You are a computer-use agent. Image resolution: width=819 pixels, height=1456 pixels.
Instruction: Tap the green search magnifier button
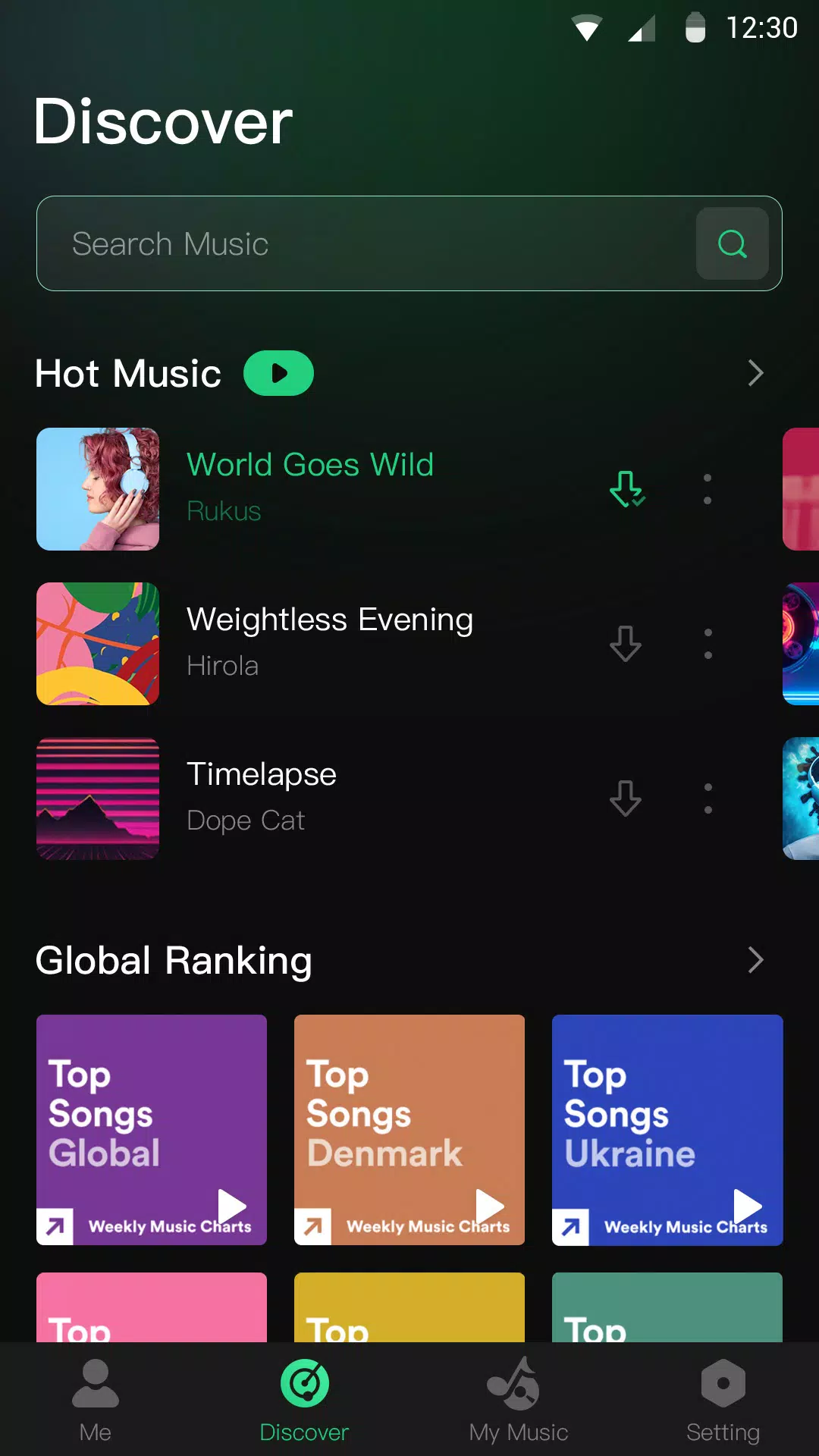tap(732, 243)
